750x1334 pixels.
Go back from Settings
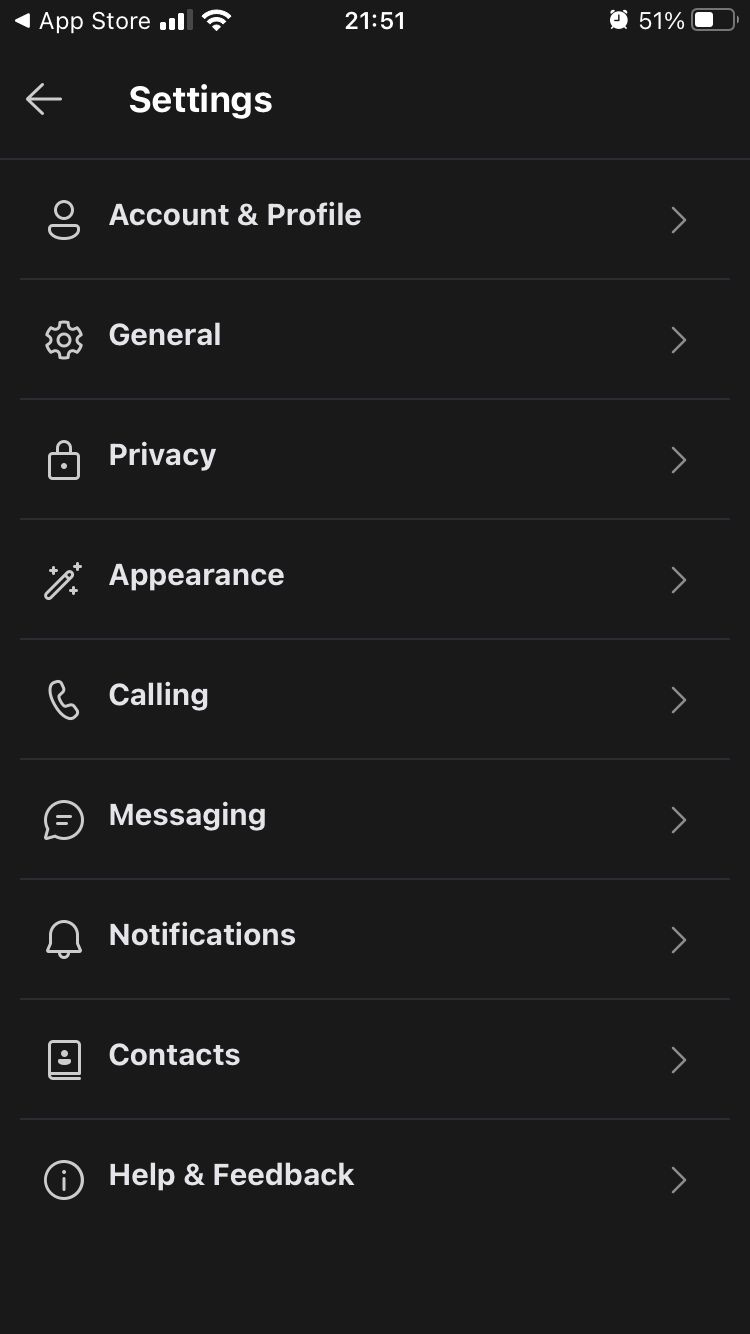(44, 99)
